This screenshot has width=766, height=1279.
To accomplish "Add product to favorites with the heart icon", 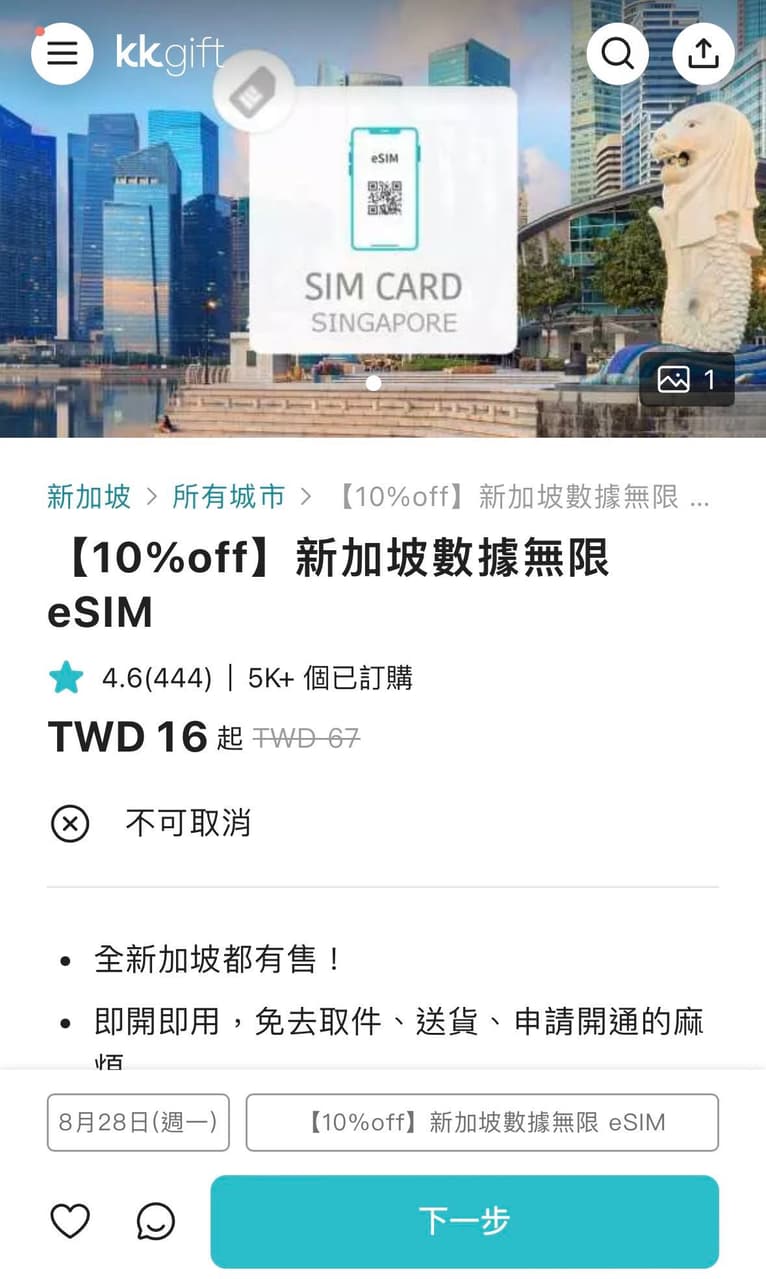I will (x=69, y=1221).
